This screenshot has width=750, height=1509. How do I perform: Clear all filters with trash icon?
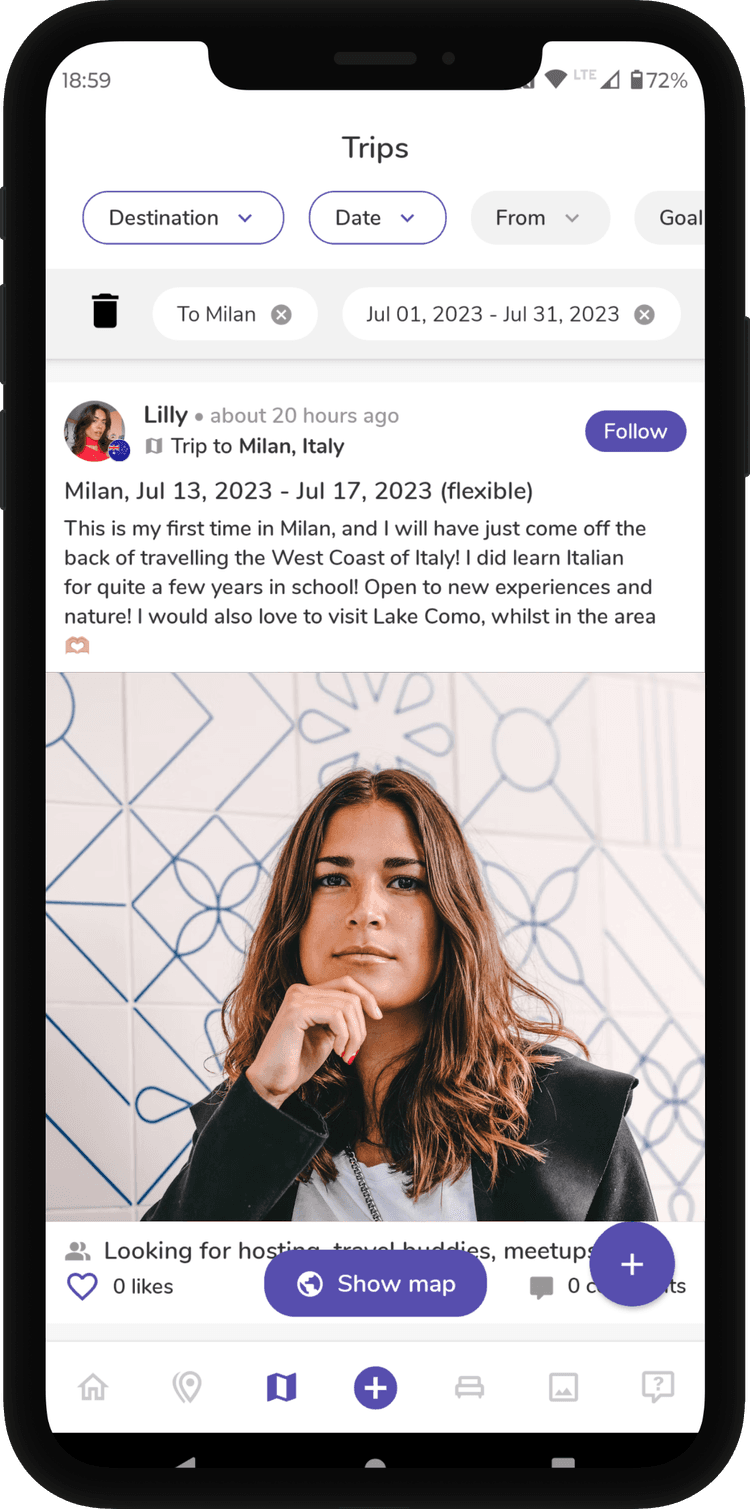click(x=105, y=311)
